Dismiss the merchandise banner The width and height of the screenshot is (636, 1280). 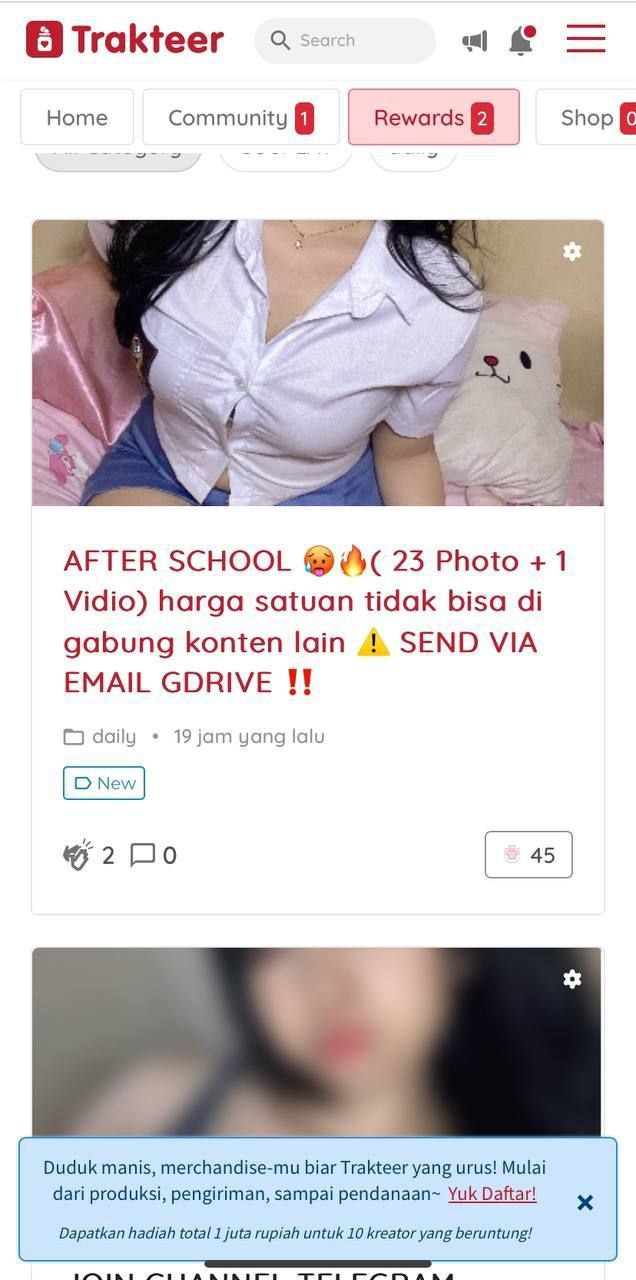click(x=585, y=1203)
